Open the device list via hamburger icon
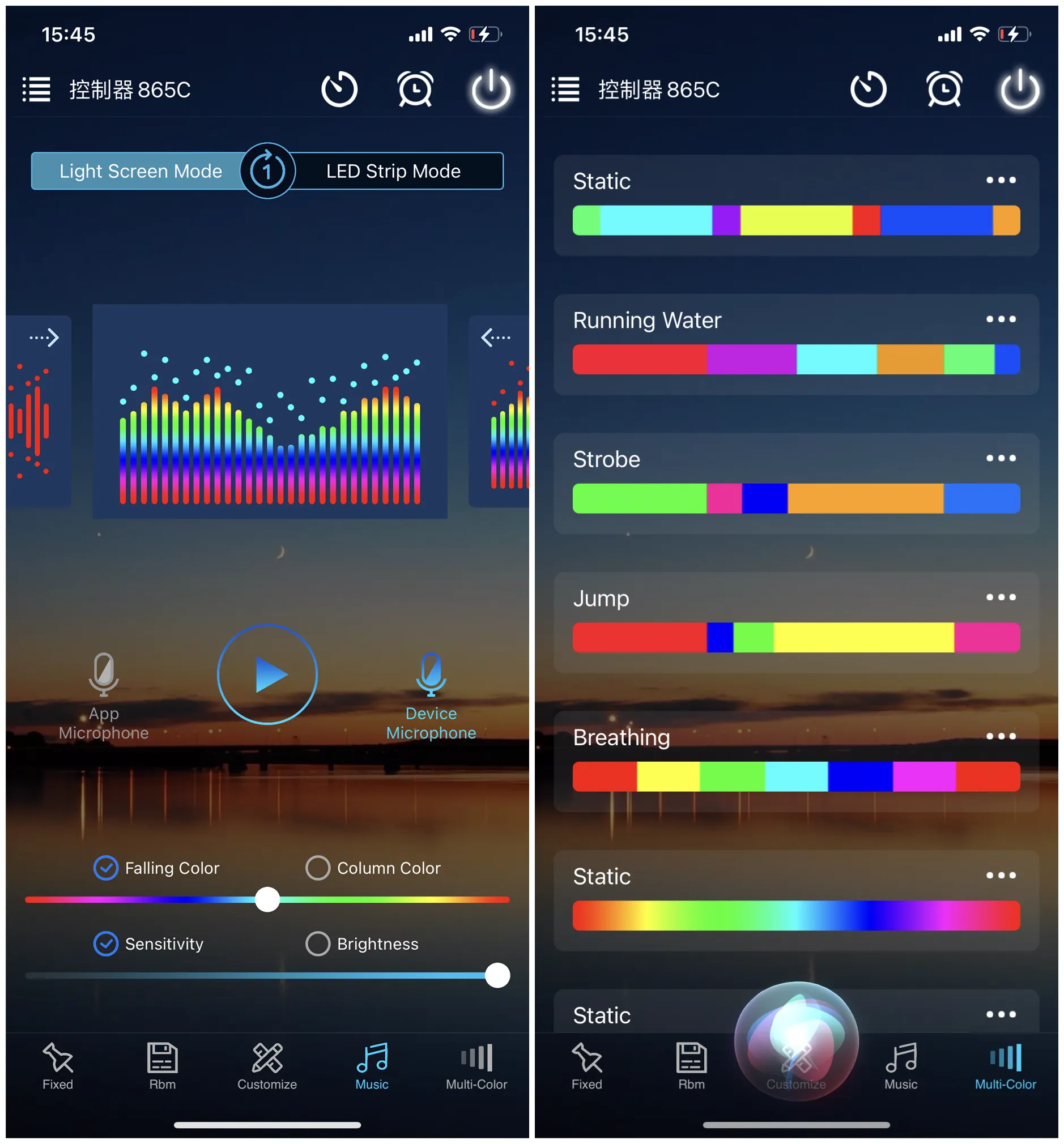The image size is (1064, 1144). [36, 89]
